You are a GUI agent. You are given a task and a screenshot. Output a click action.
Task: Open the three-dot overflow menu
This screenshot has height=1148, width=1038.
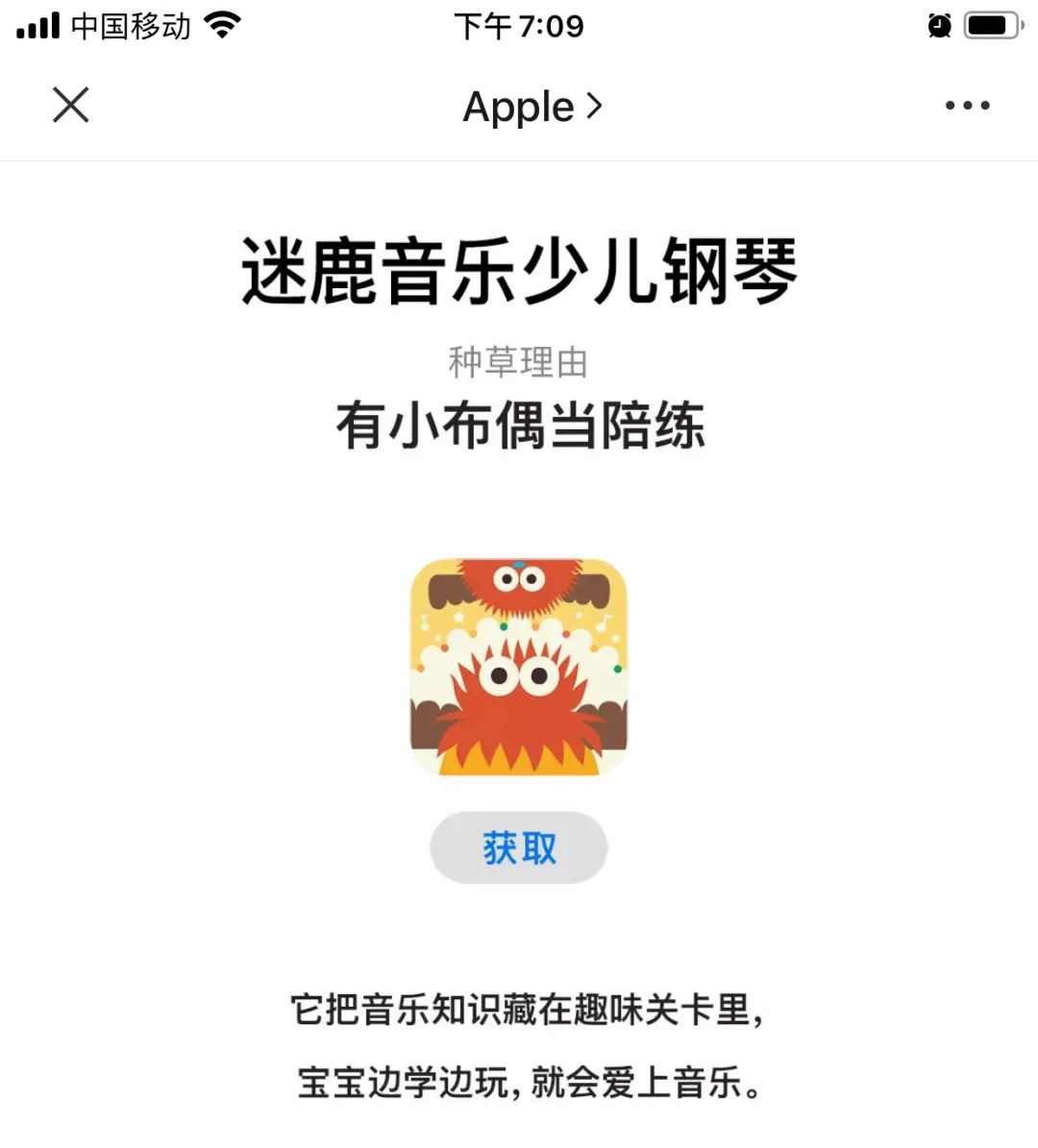(x=967, y=106)
